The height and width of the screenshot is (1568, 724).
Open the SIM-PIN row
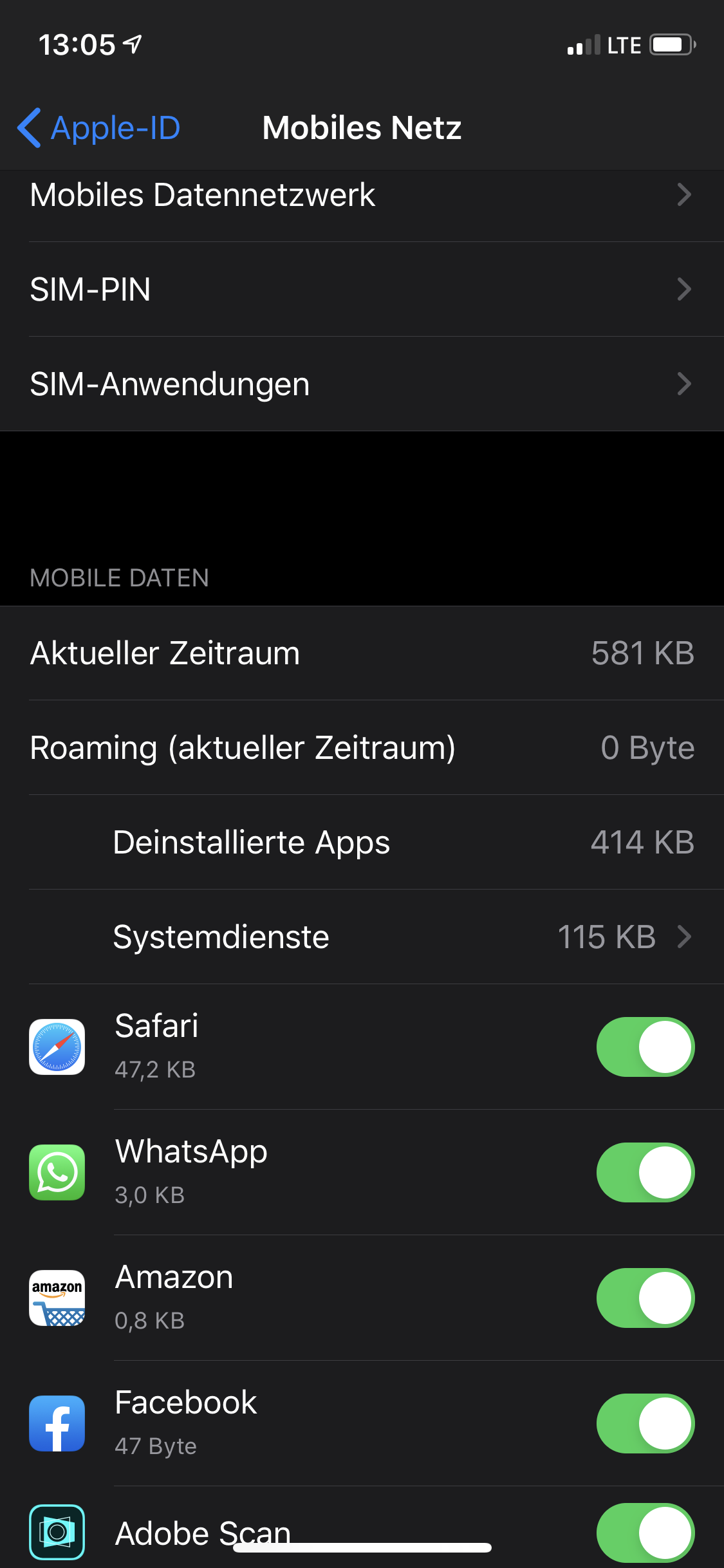click(362, 289)
